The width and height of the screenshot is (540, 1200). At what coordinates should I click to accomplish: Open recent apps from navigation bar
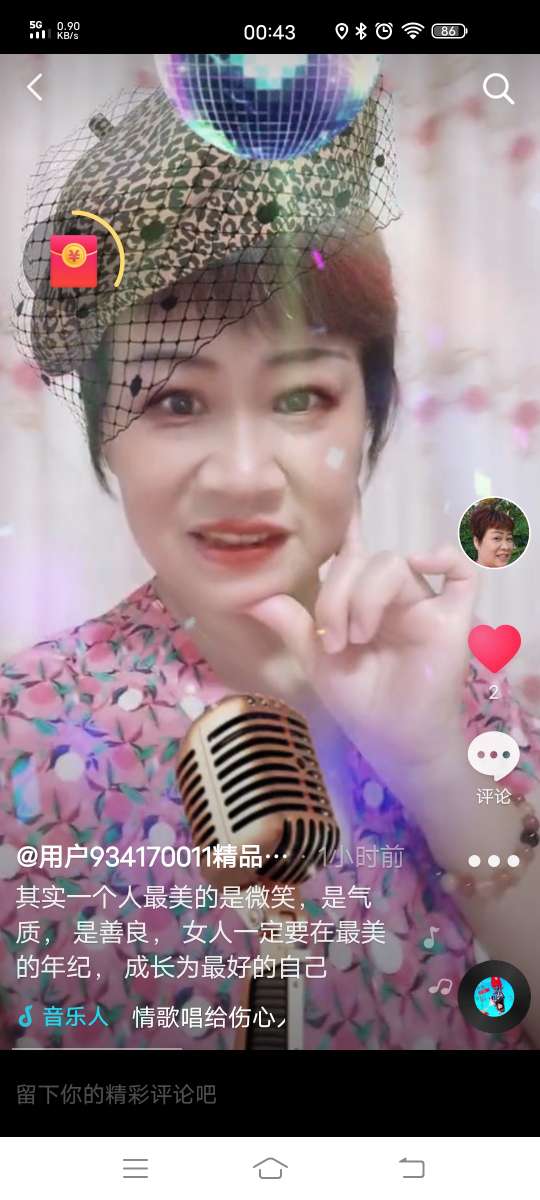[135, 1168]
